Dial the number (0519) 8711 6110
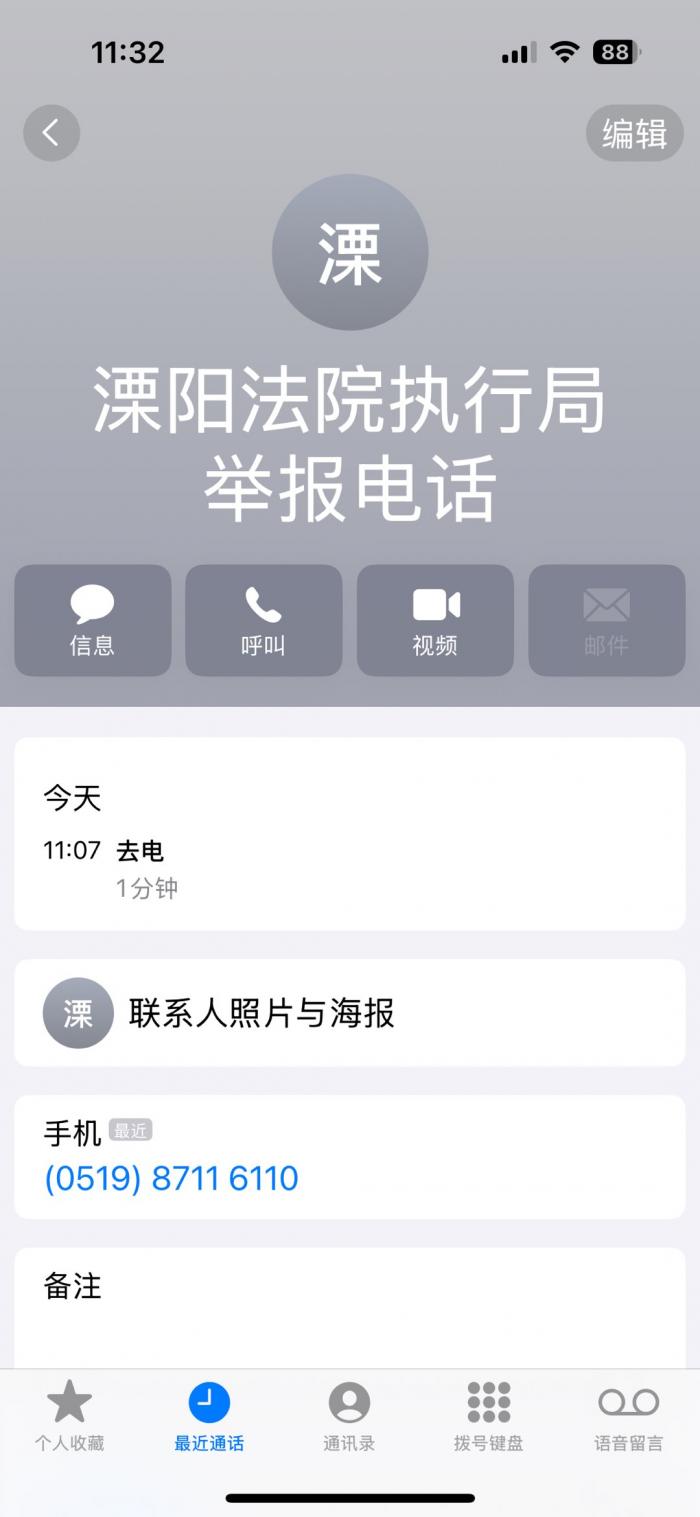700x1517 pixels. click(x=172, y=1178)
